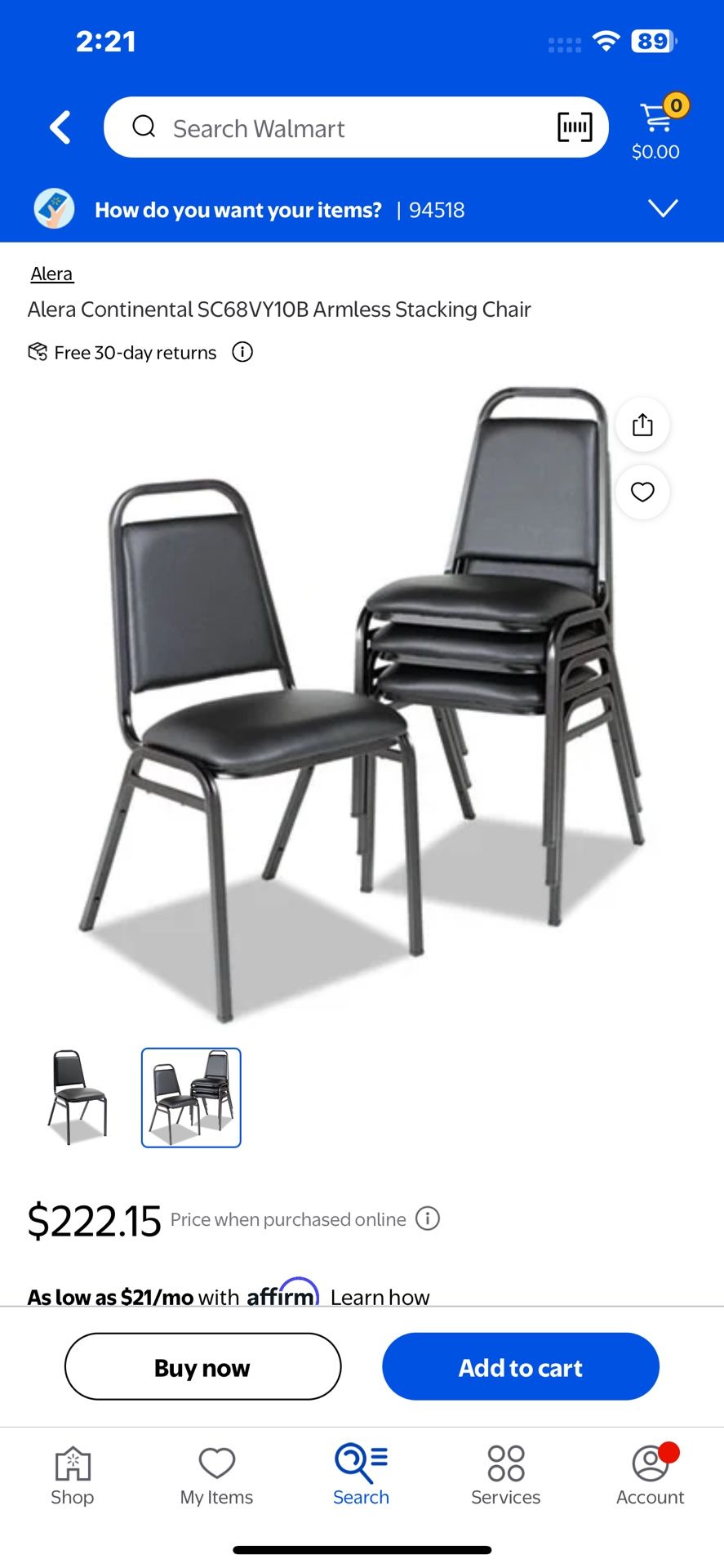Expand the delivery options chevron

tap(663, 208)
